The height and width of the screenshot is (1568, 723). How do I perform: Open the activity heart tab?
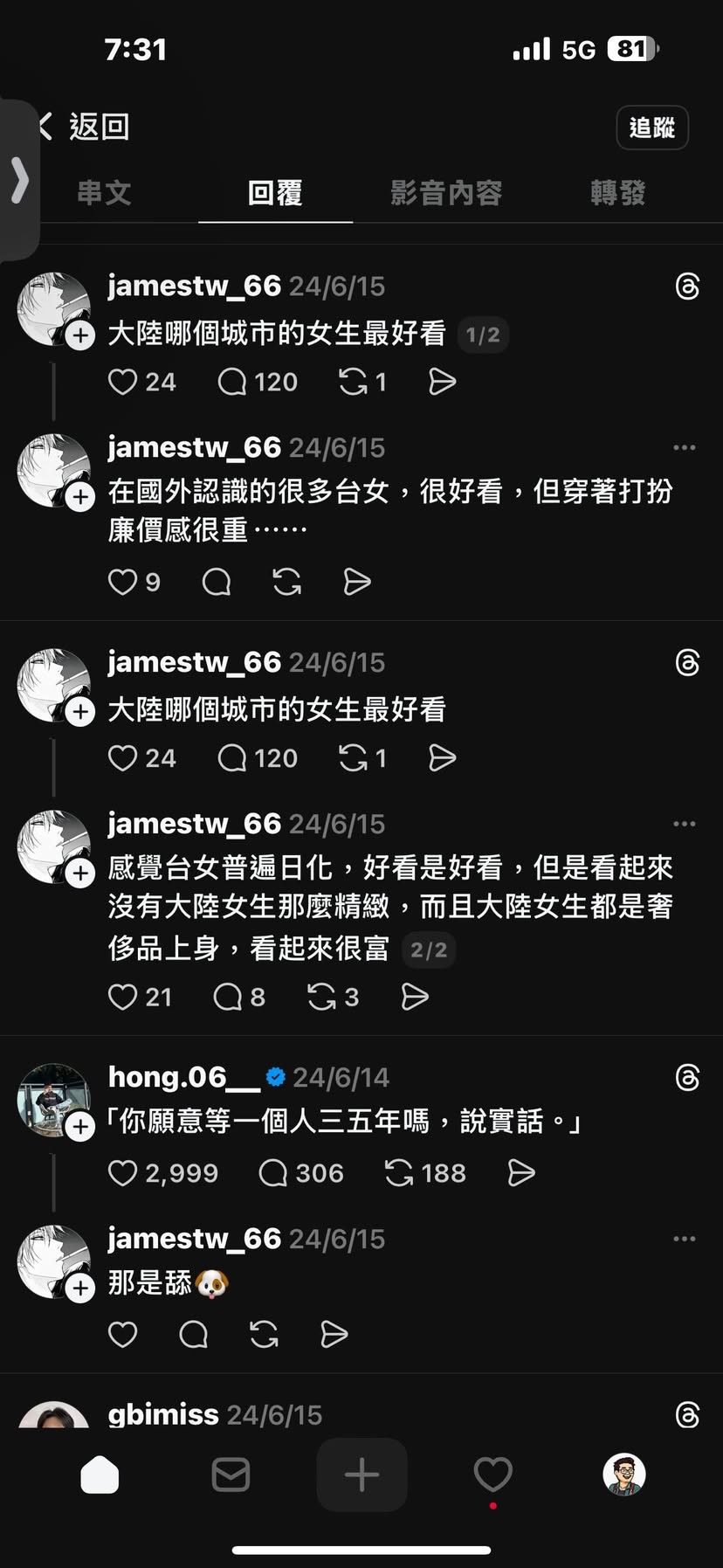coord(492,1475)
